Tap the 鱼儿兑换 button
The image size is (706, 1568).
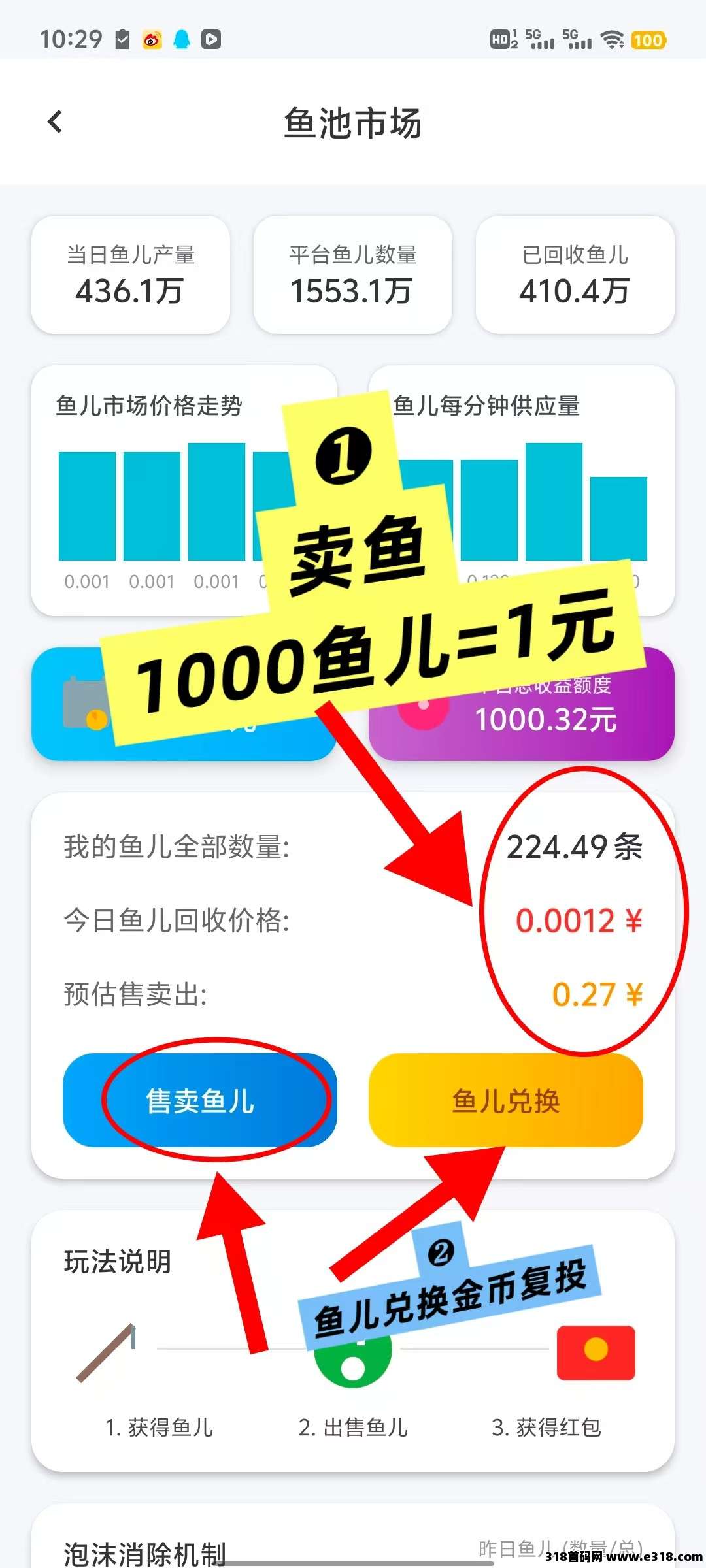pos(505,1101)
